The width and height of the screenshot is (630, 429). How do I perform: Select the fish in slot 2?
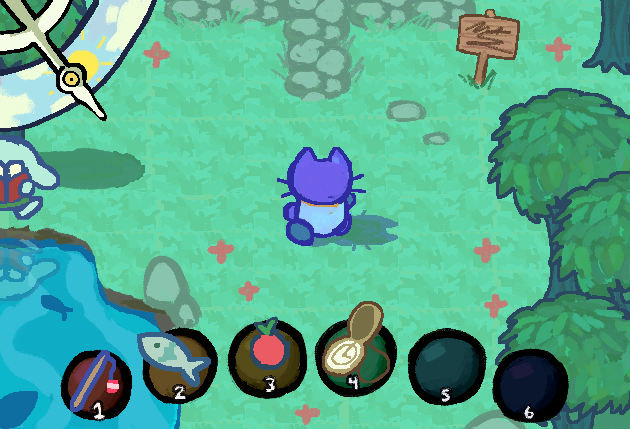pos(174,358)
